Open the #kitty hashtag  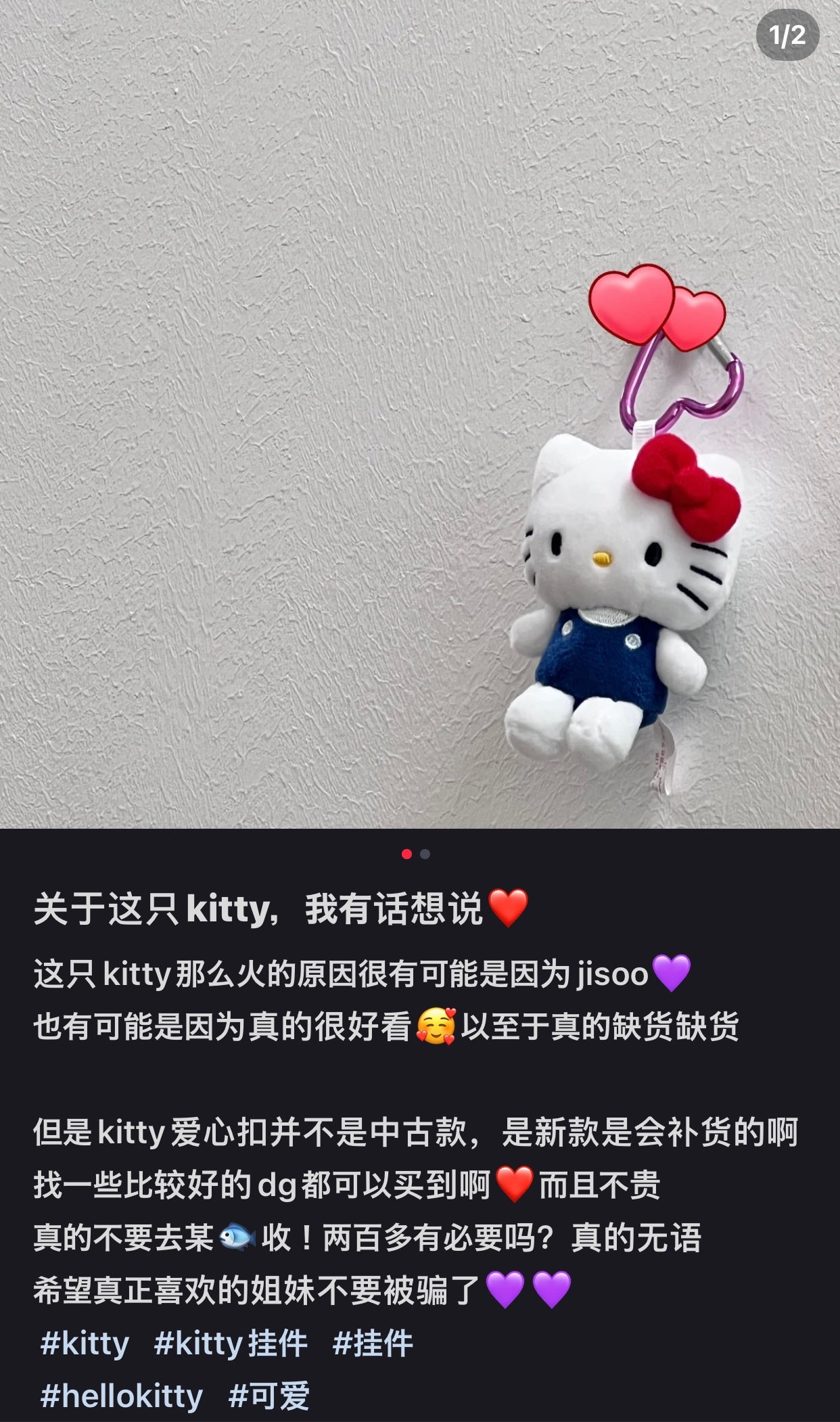[85, 1343]
